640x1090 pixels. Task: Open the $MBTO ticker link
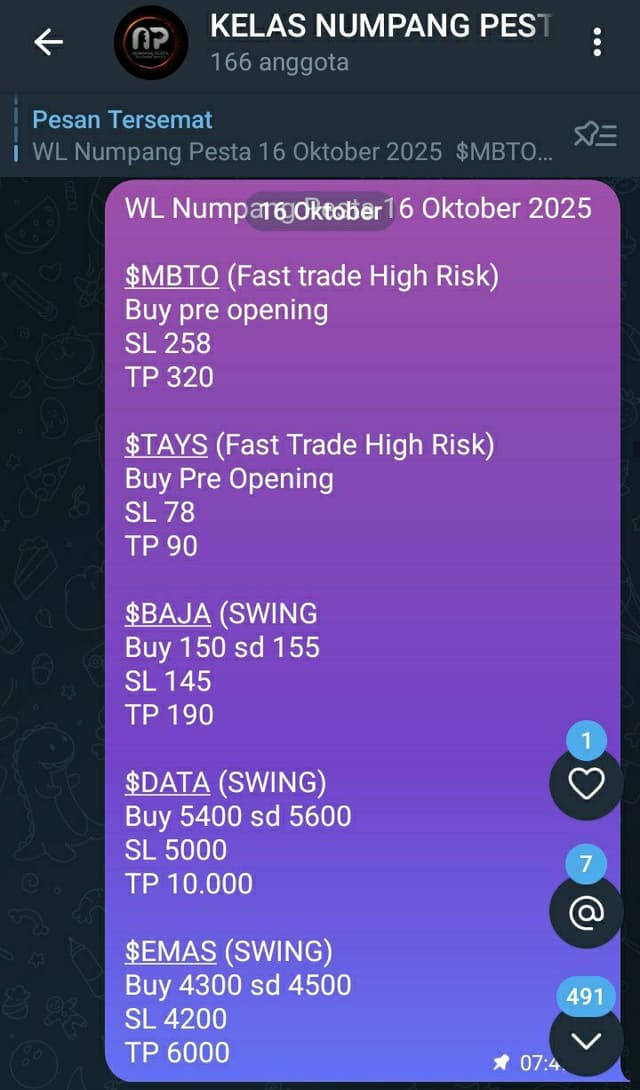click(172, 277)
